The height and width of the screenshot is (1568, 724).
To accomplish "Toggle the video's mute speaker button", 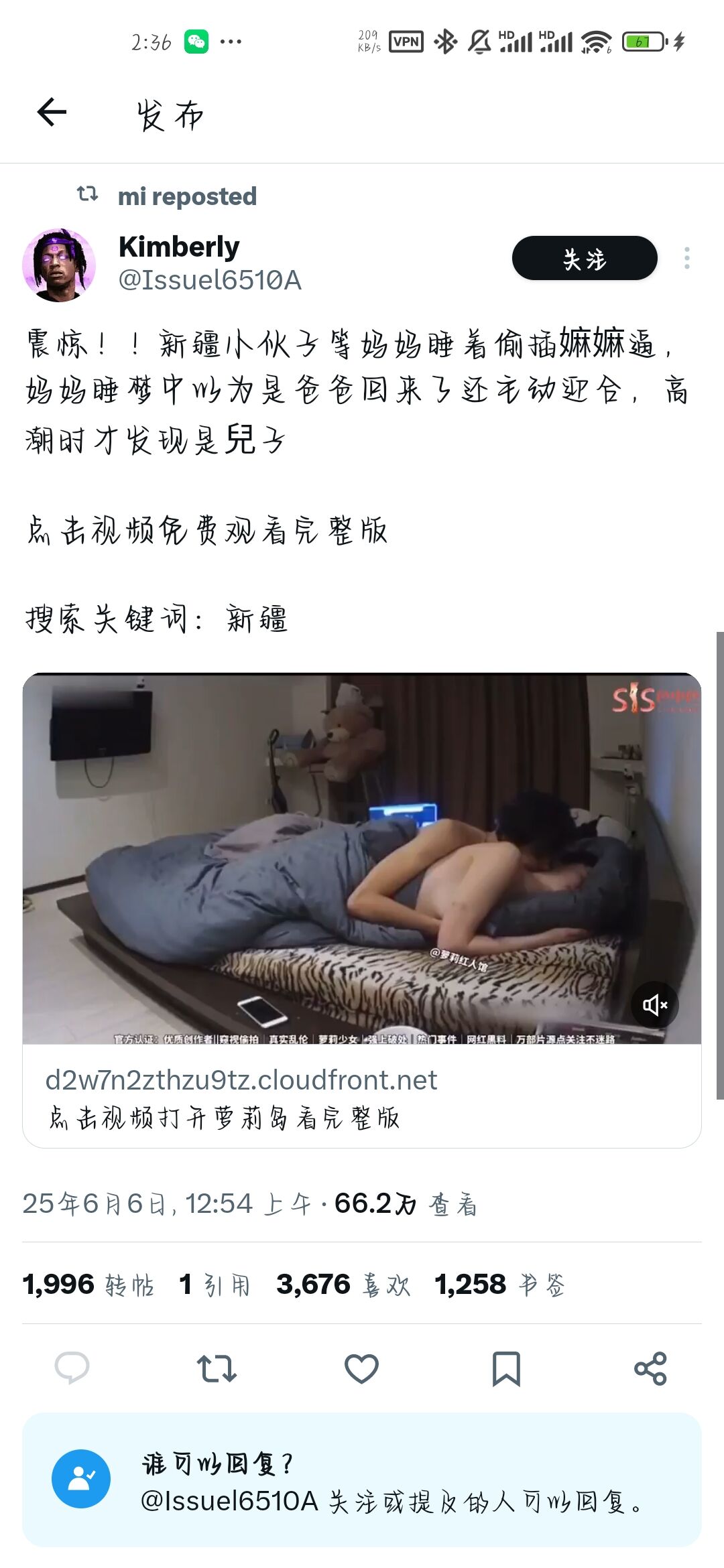I will coord(655,1004).
